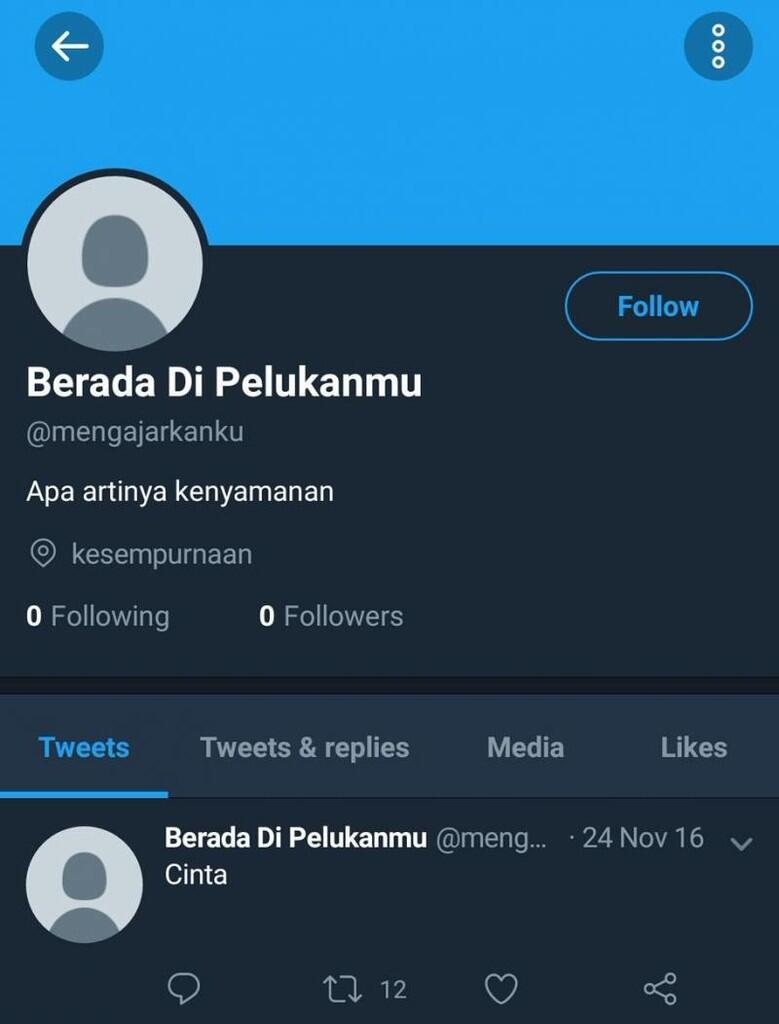
Task: Like the Cinta tweet
Action: point(501,989)
